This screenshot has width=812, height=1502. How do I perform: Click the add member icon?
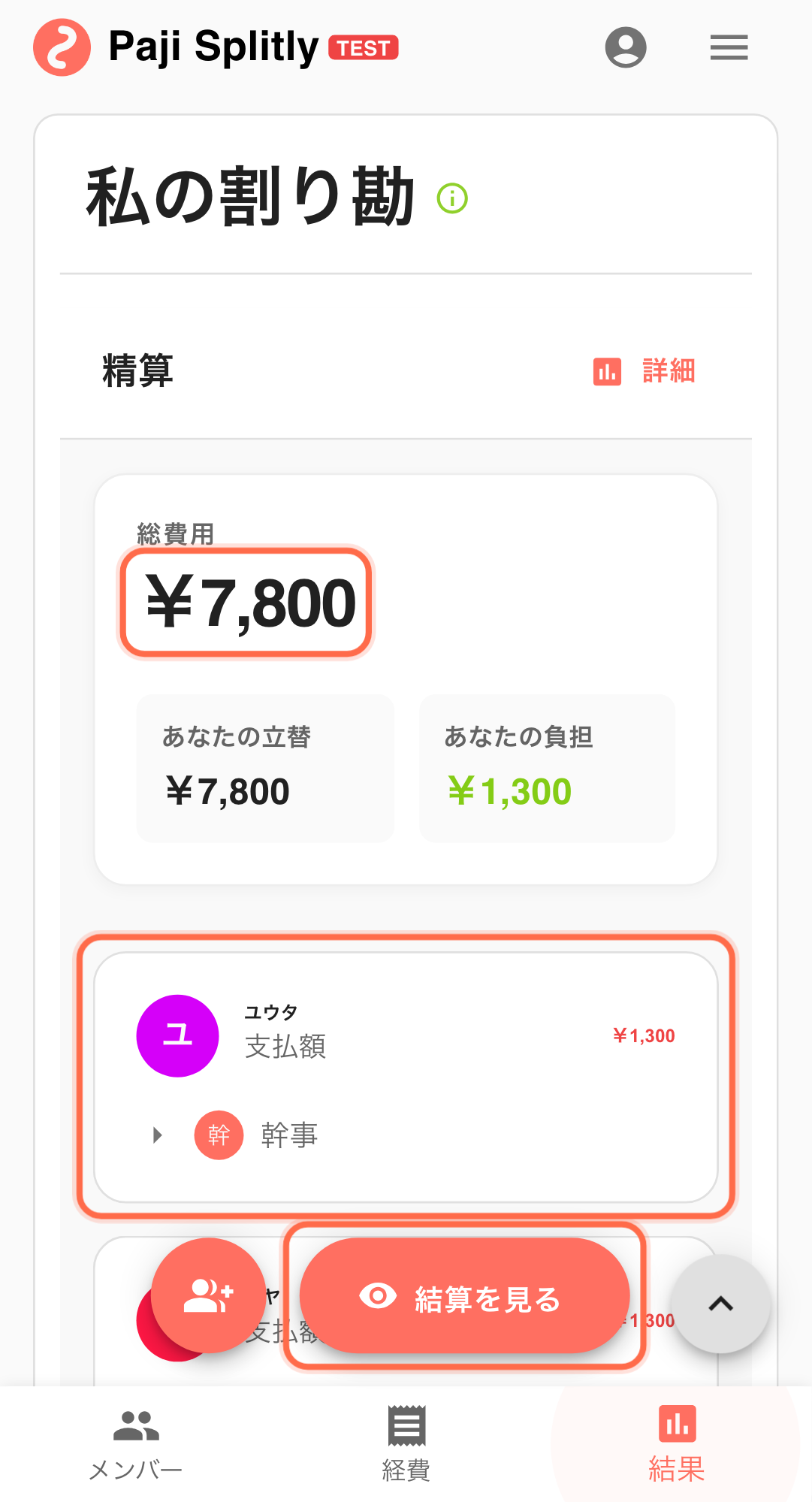(207, 1294)
